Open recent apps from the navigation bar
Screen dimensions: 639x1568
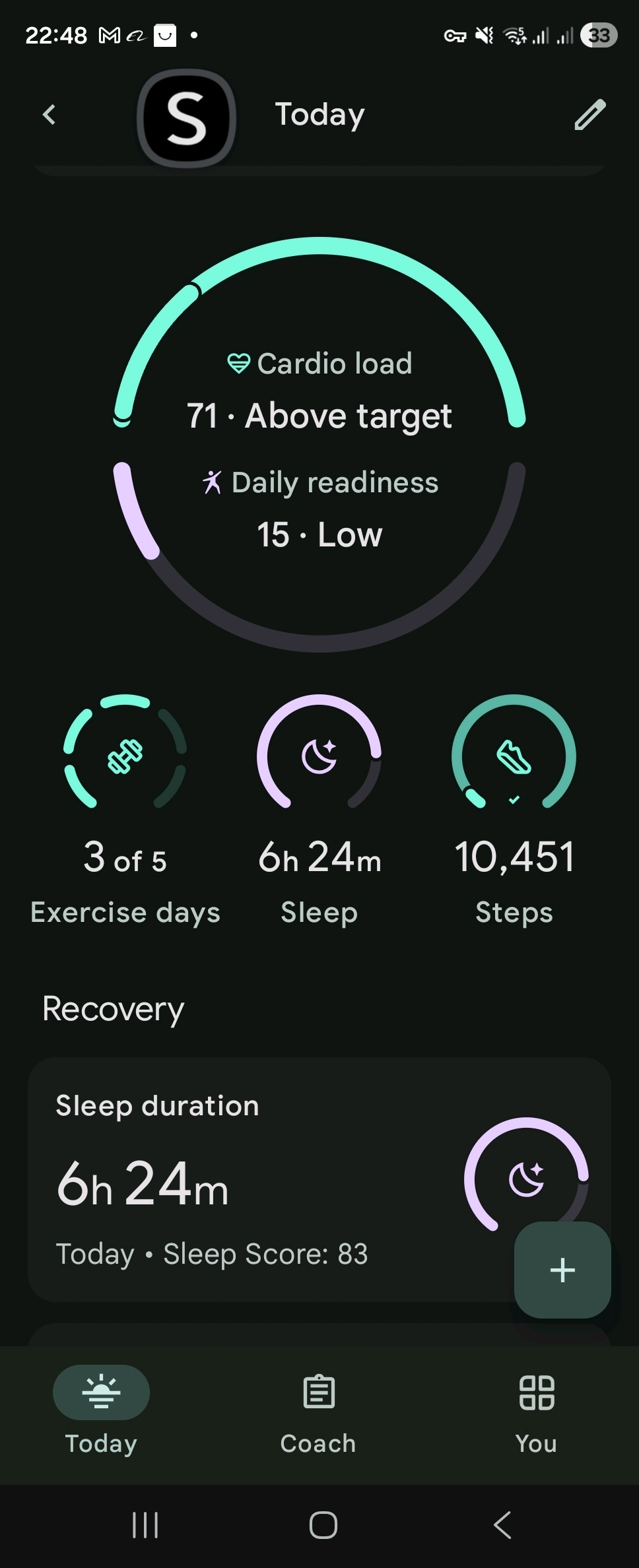coord(145,1525)
